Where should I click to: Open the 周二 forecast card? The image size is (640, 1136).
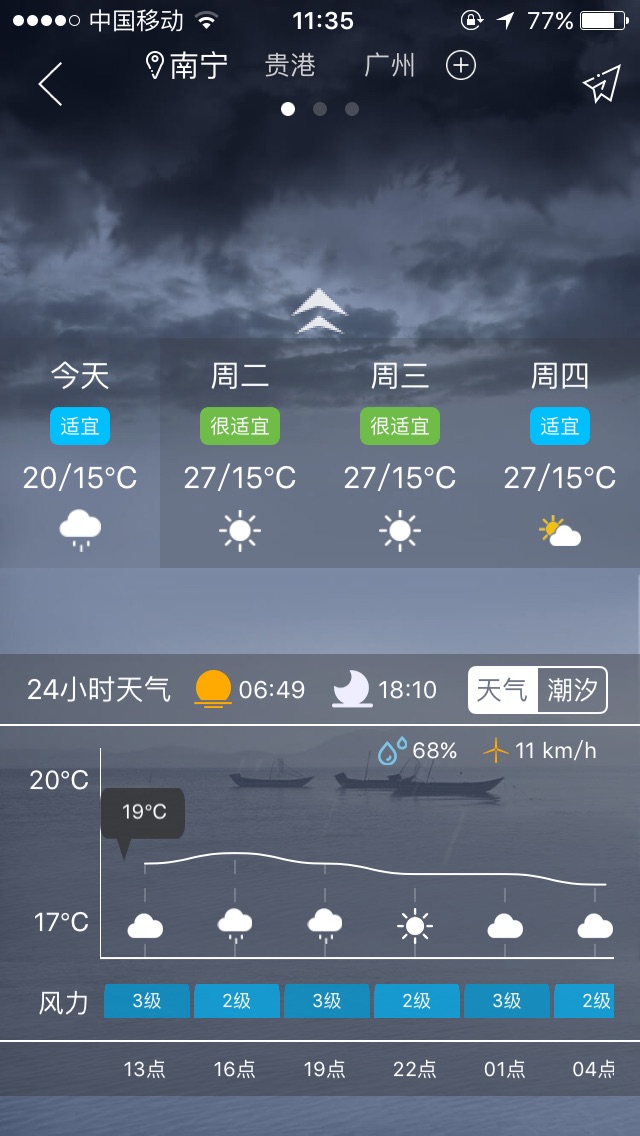(x=240, y=452)
